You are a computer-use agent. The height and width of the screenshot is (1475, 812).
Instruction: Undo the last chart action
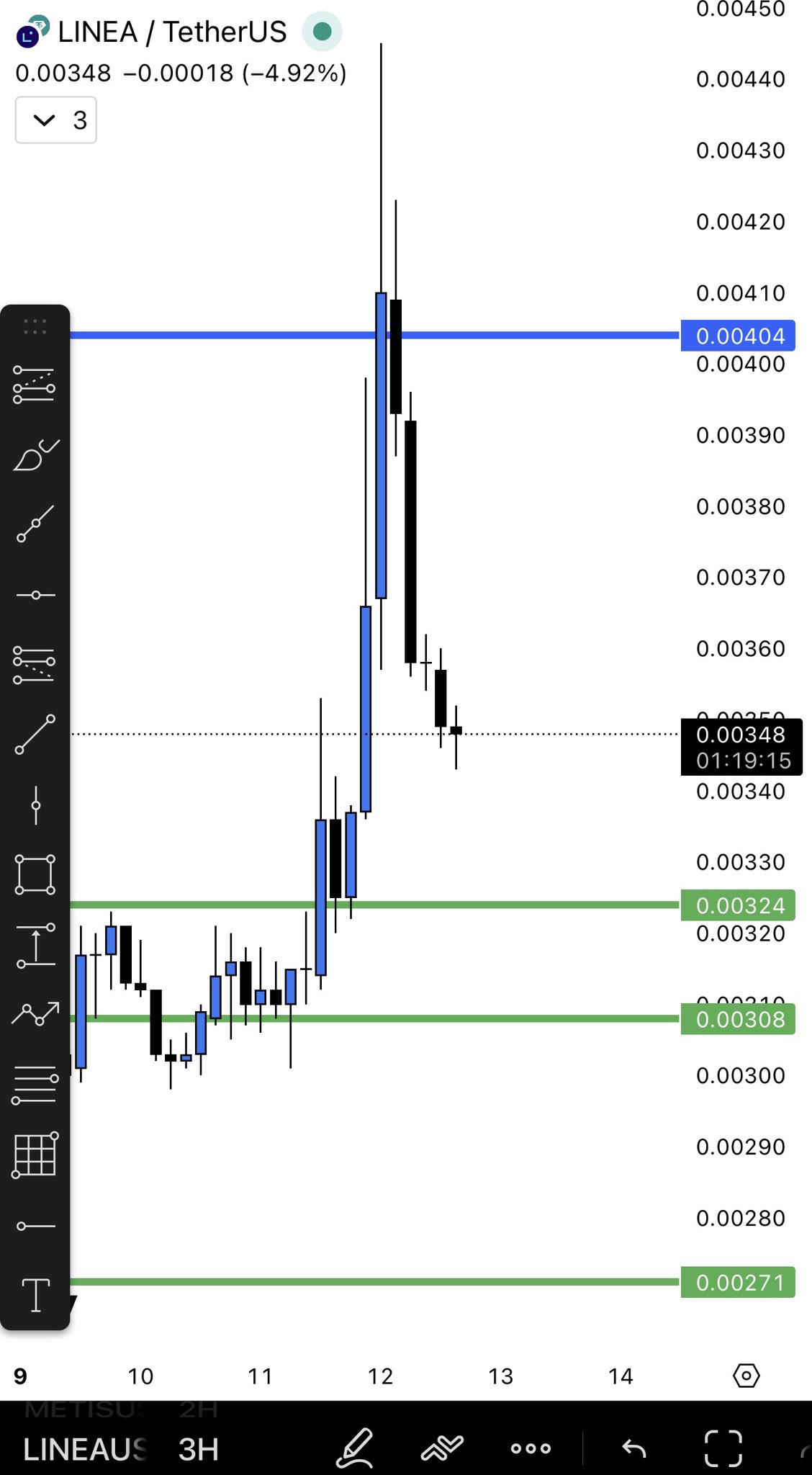(x=633, y=1448)
